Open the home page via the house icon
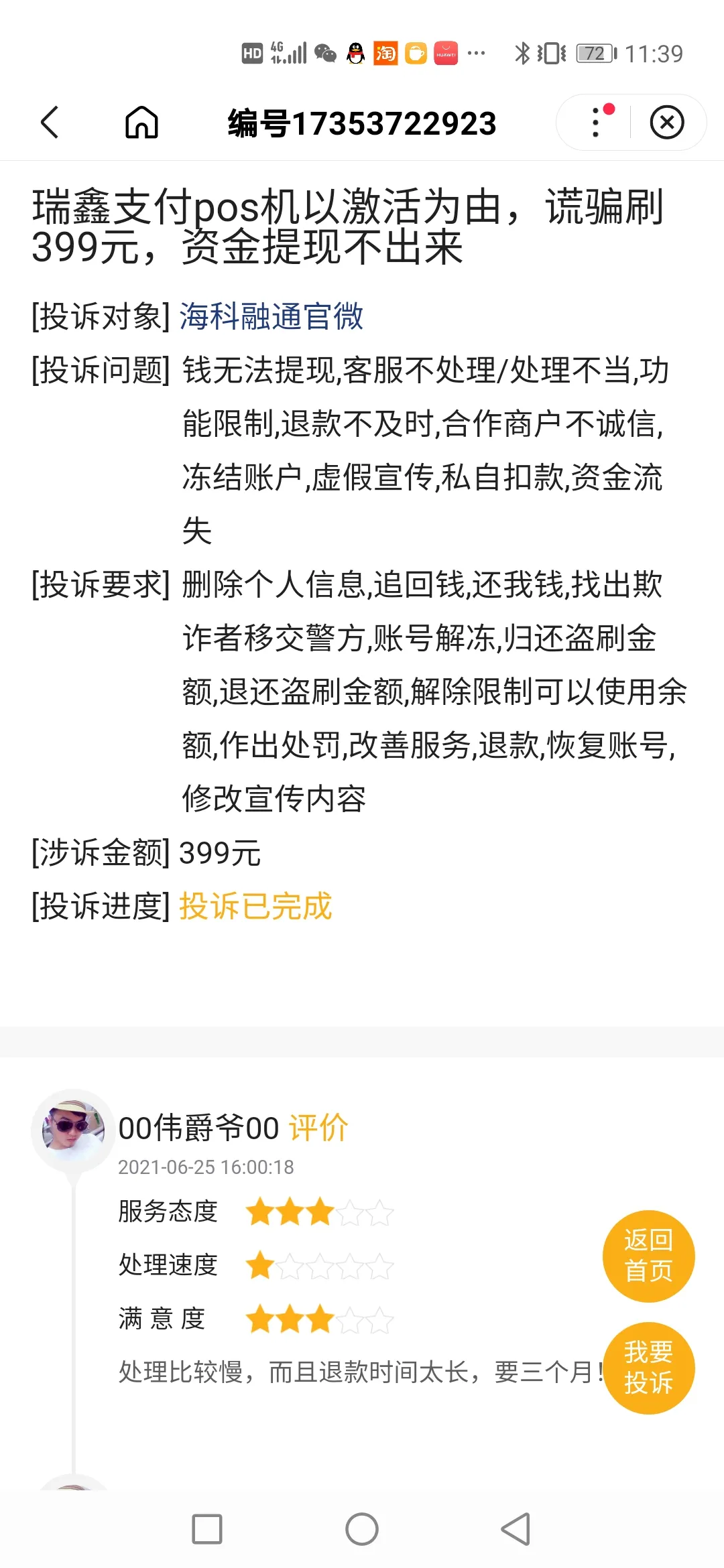724x1568 pixels. [x=141, y=123]
